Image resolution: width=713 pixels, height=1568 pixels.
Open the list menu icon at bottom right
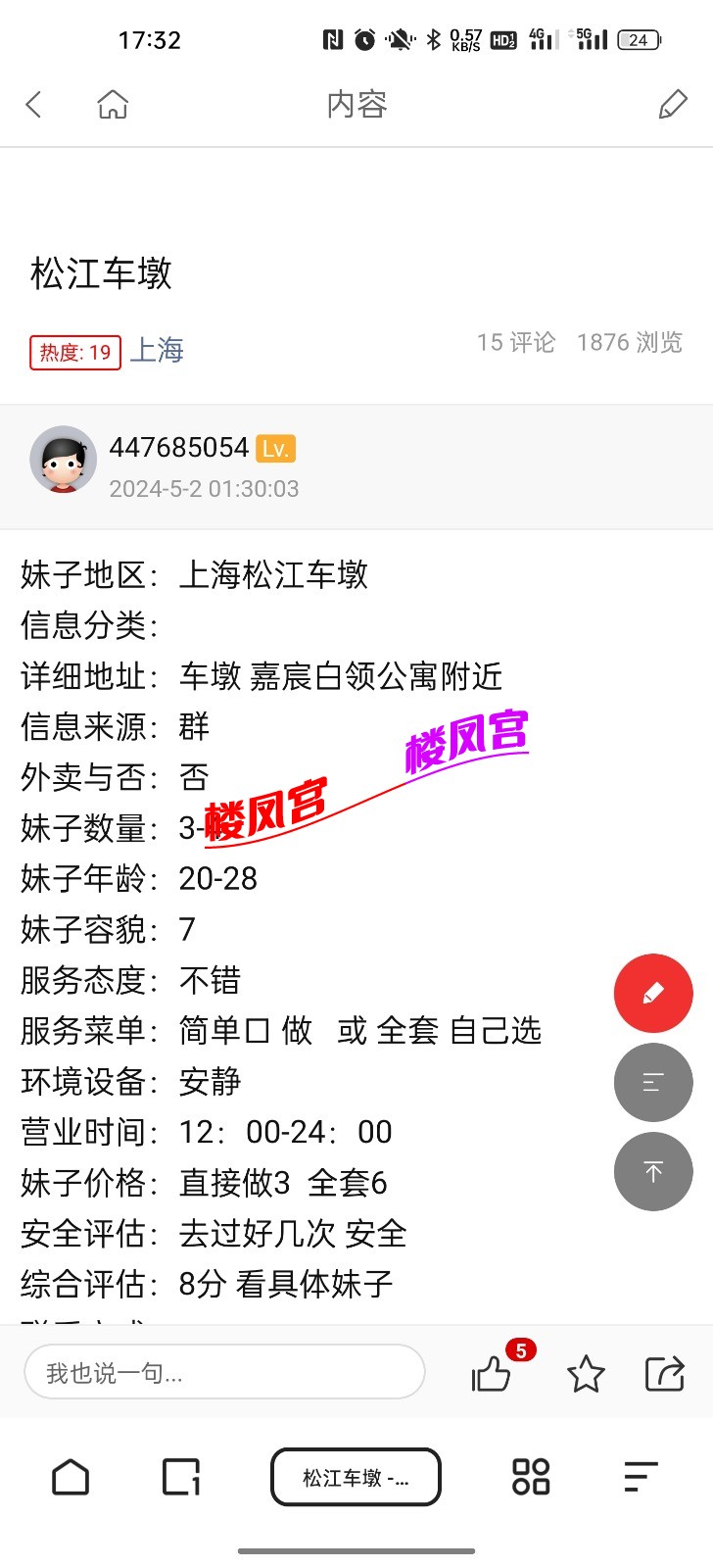641,1477
